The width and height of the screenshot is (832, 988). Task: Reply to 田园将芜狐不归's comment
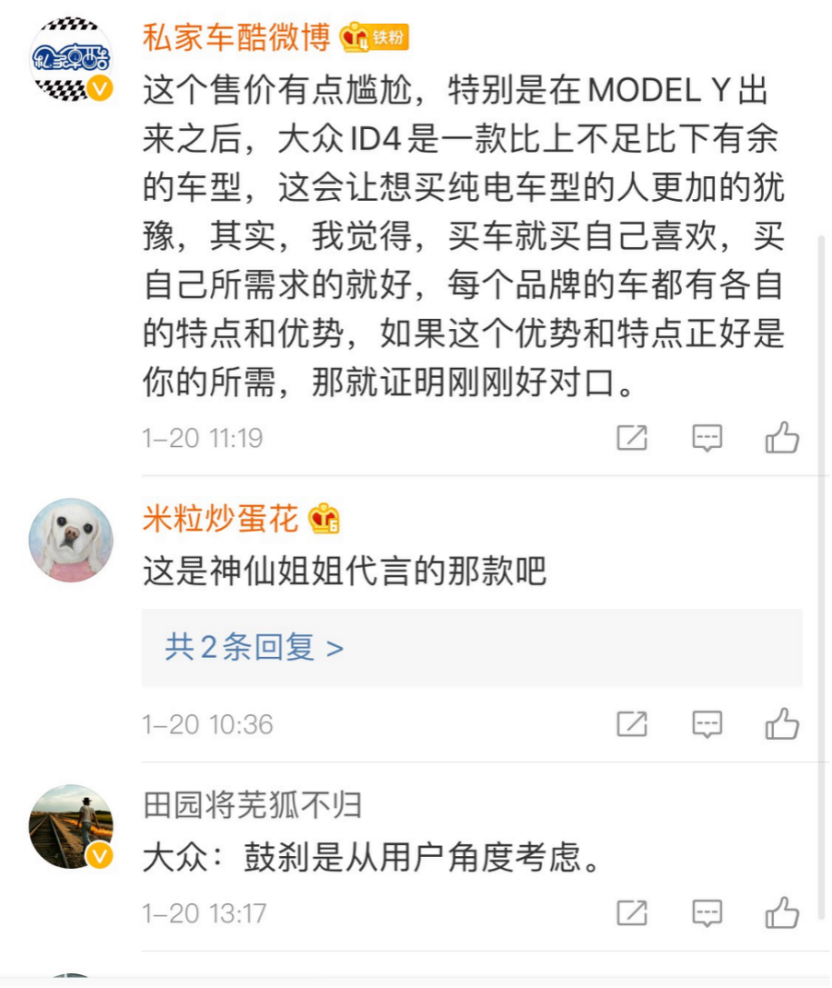707,913
